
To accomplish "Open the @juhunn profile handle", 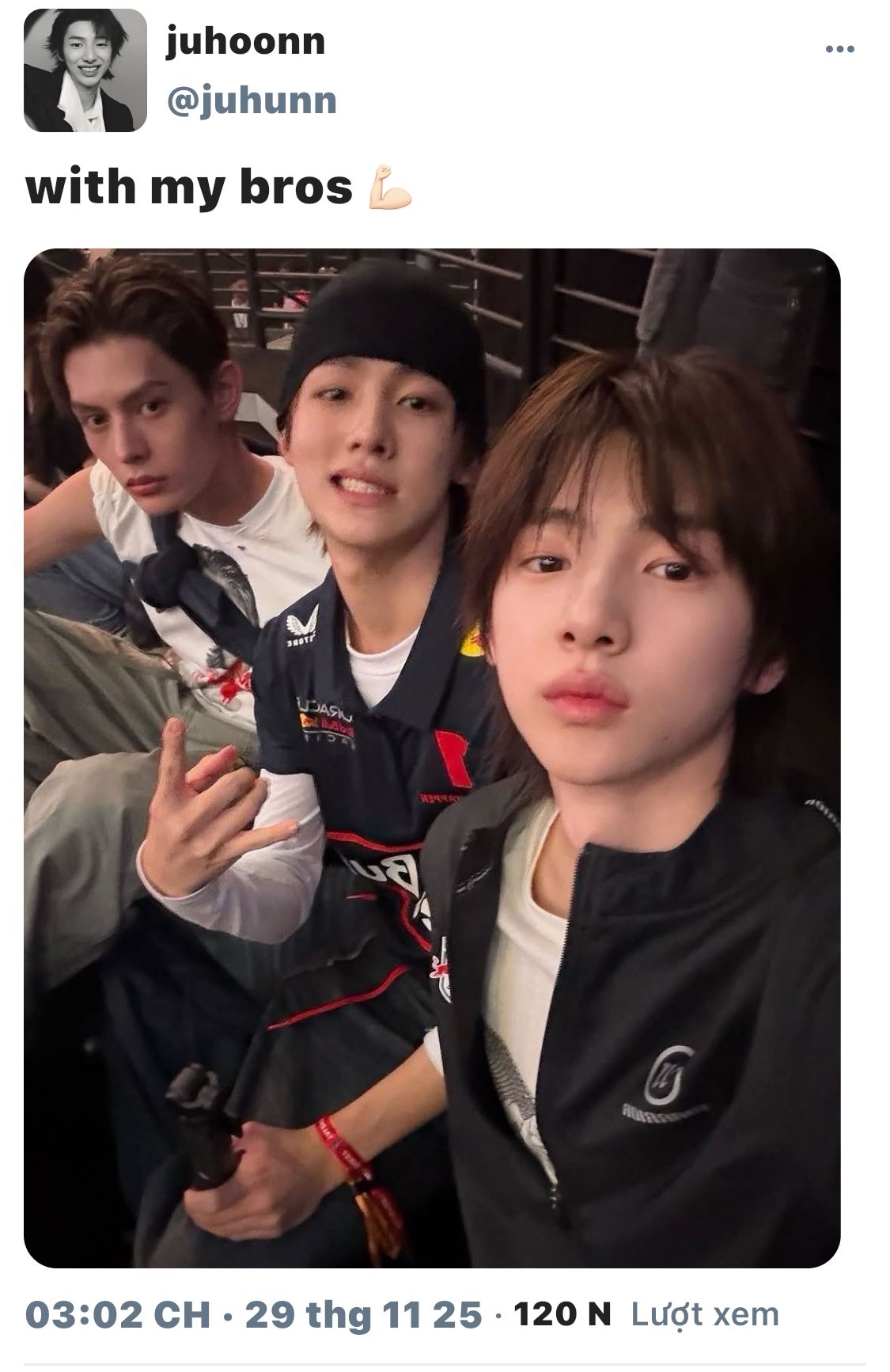I will click(x=251, y=101).
